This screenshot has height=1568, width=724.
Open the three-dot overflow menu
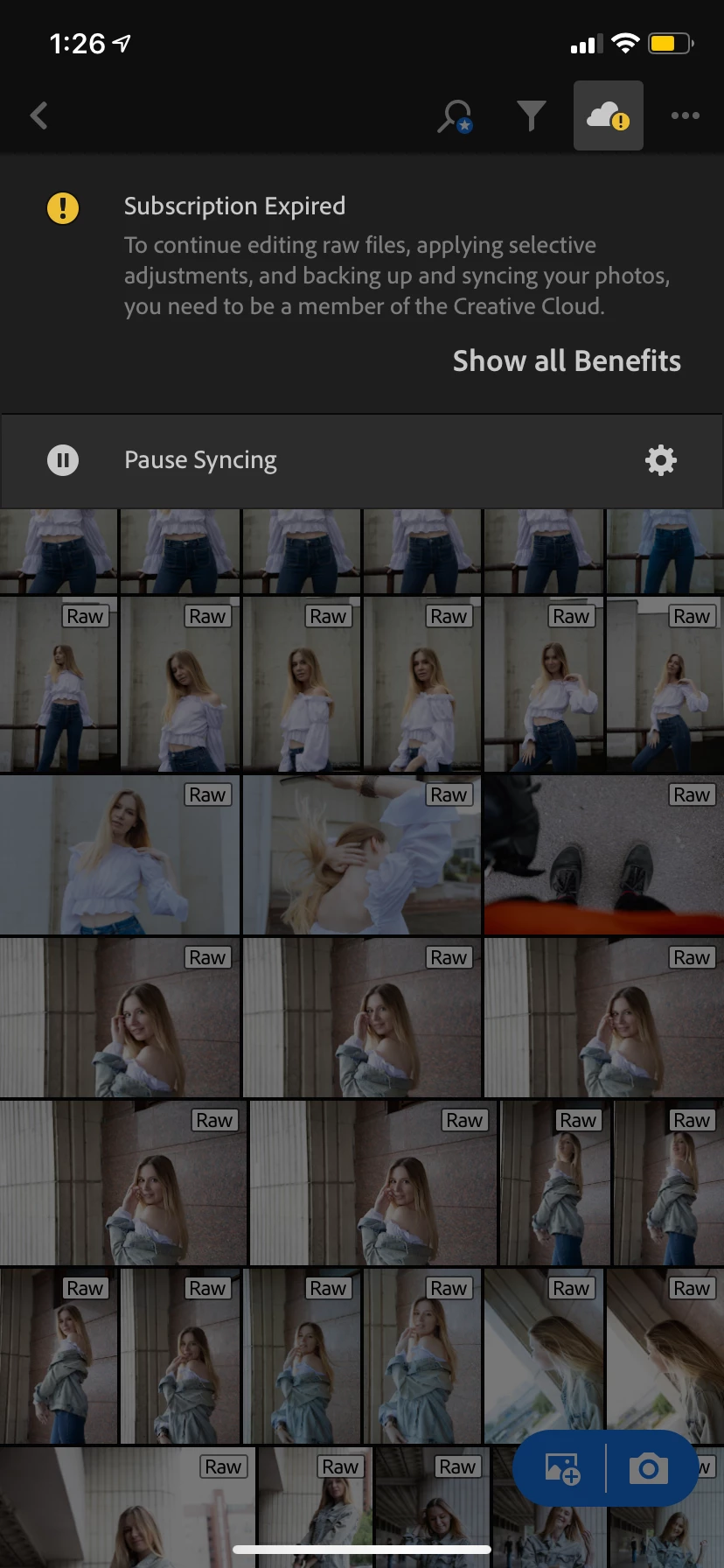[x=685, y=115]
